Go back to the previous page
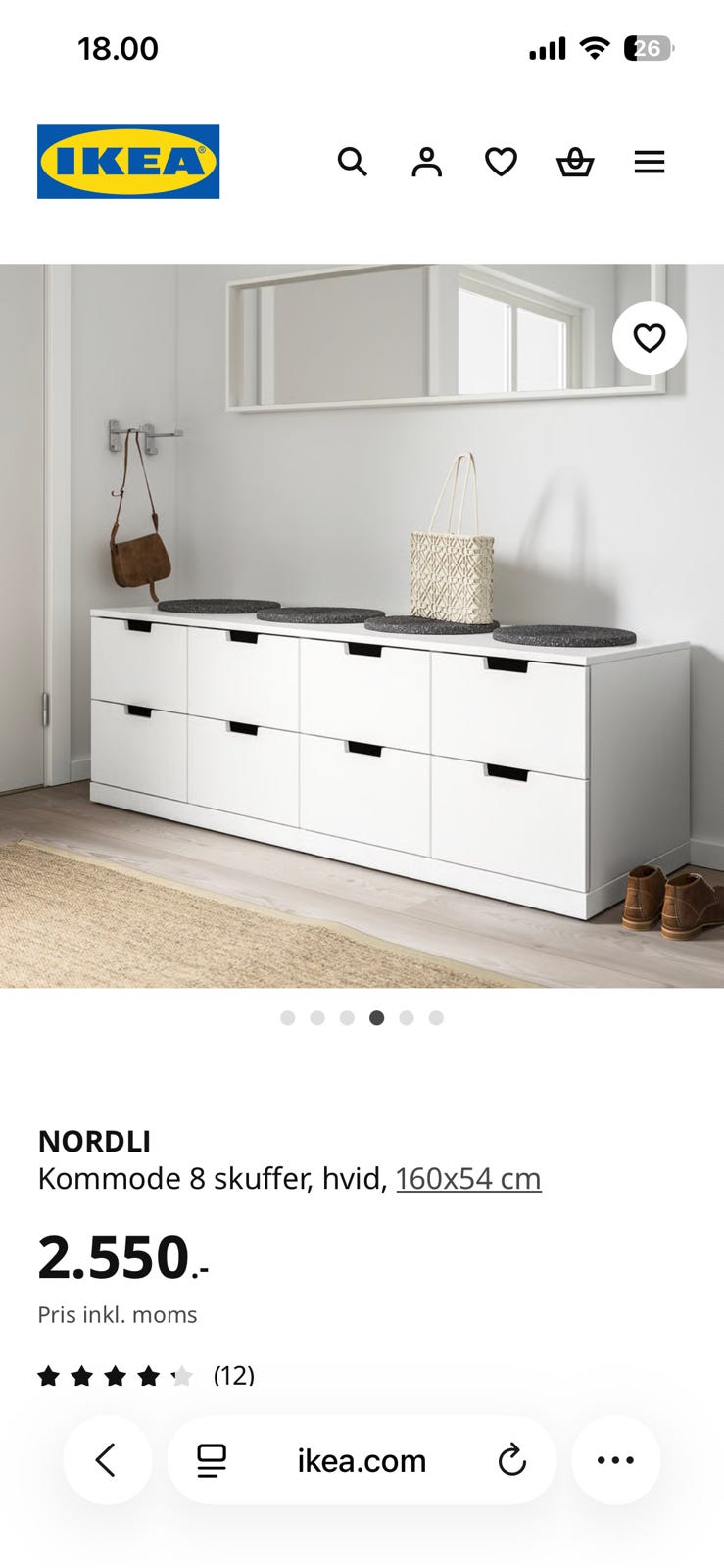The height and width of the screenshot is (1568, 724). coord(107,1459)
